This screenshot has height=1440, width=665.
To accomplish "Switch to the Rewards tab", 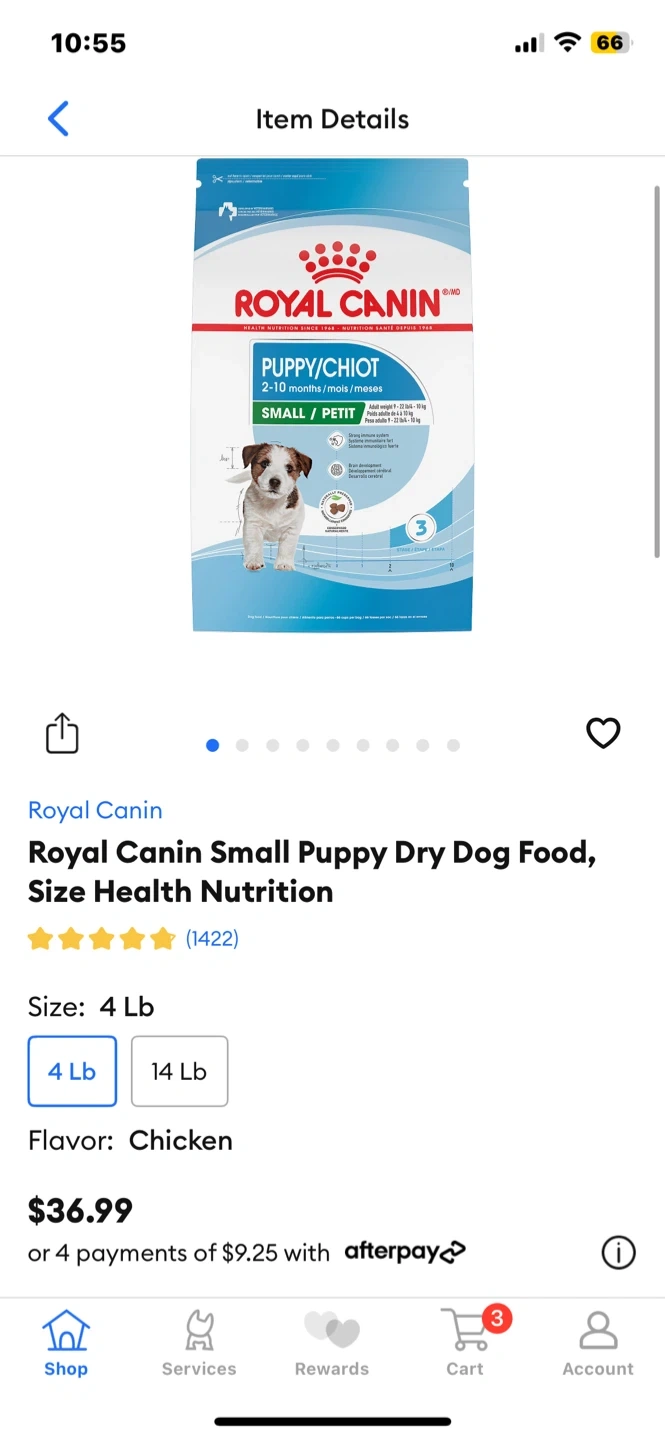I will click(332, 1344).
